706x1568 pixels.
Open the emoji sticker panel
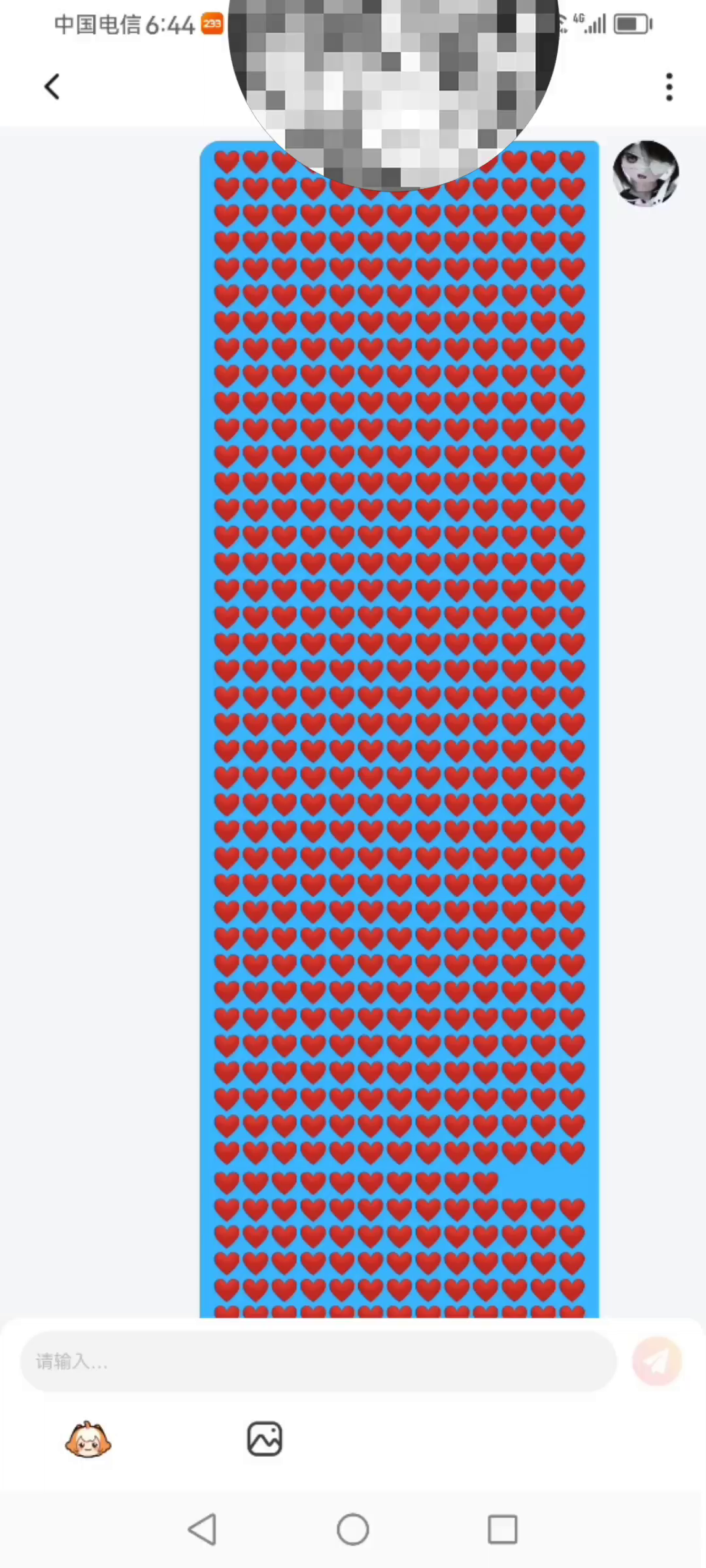(88, 1439)
